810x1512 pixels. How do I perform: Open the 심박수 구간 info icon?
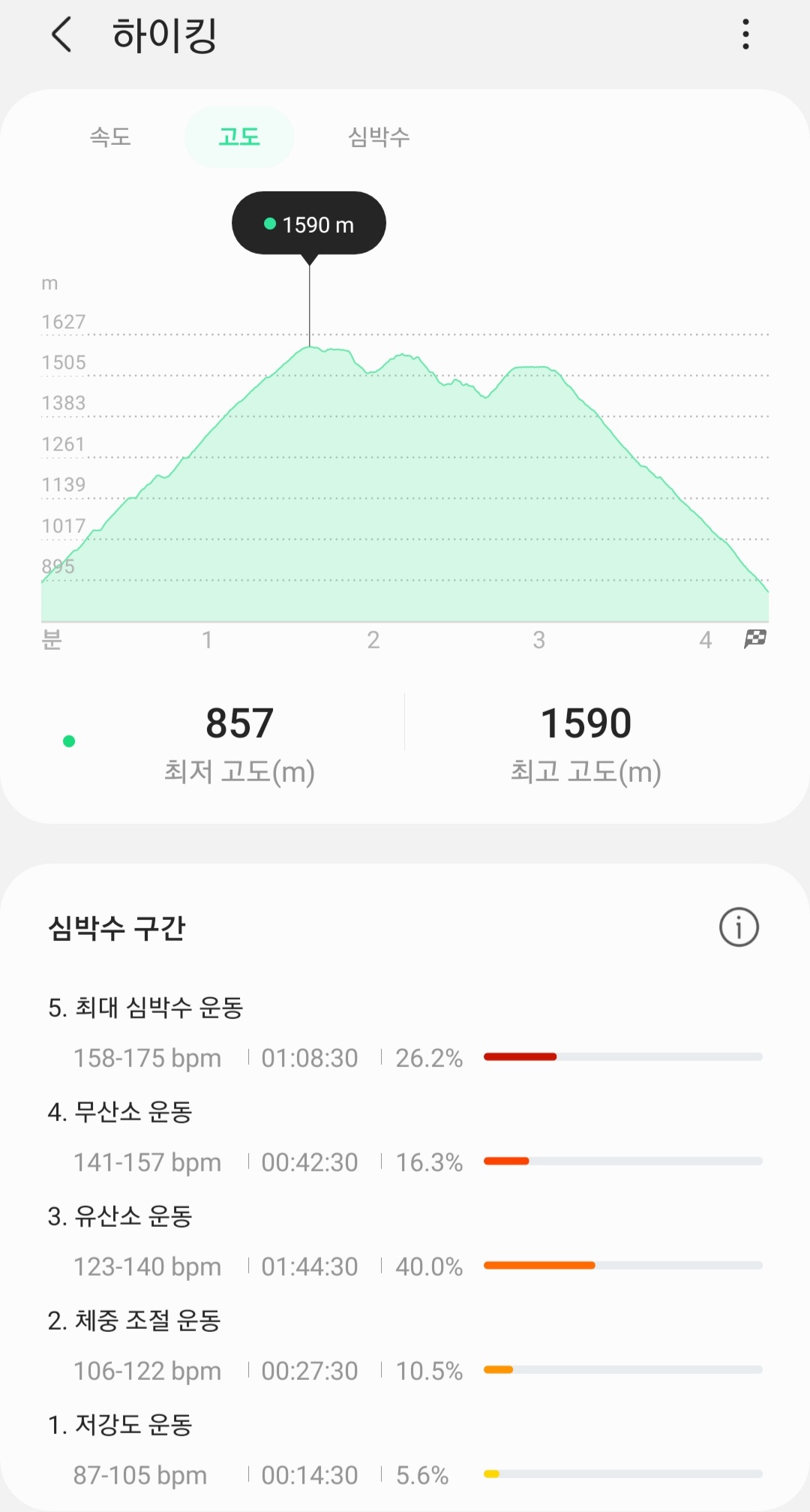pos(739,927)
